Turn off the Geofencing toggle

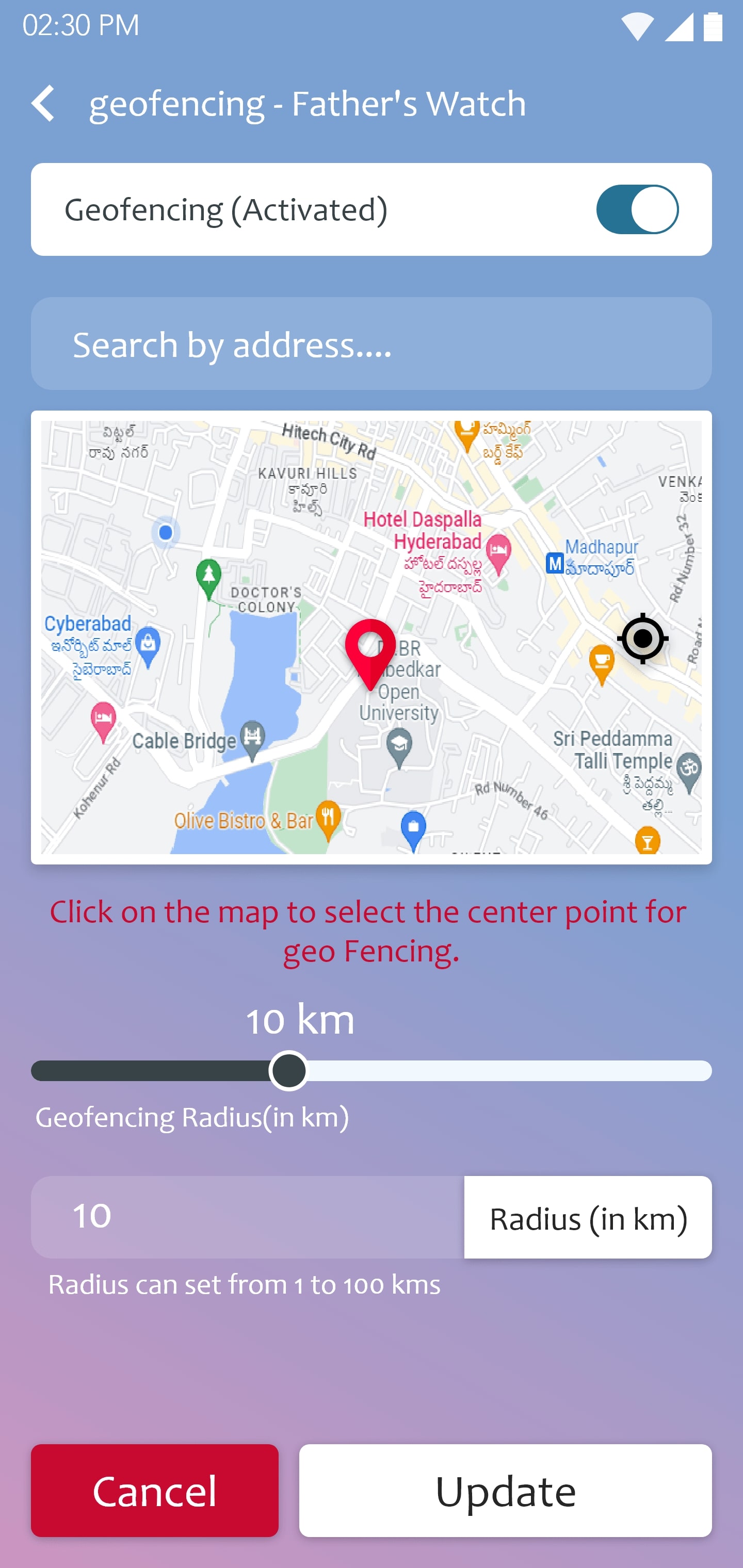(x=636, y=209)
